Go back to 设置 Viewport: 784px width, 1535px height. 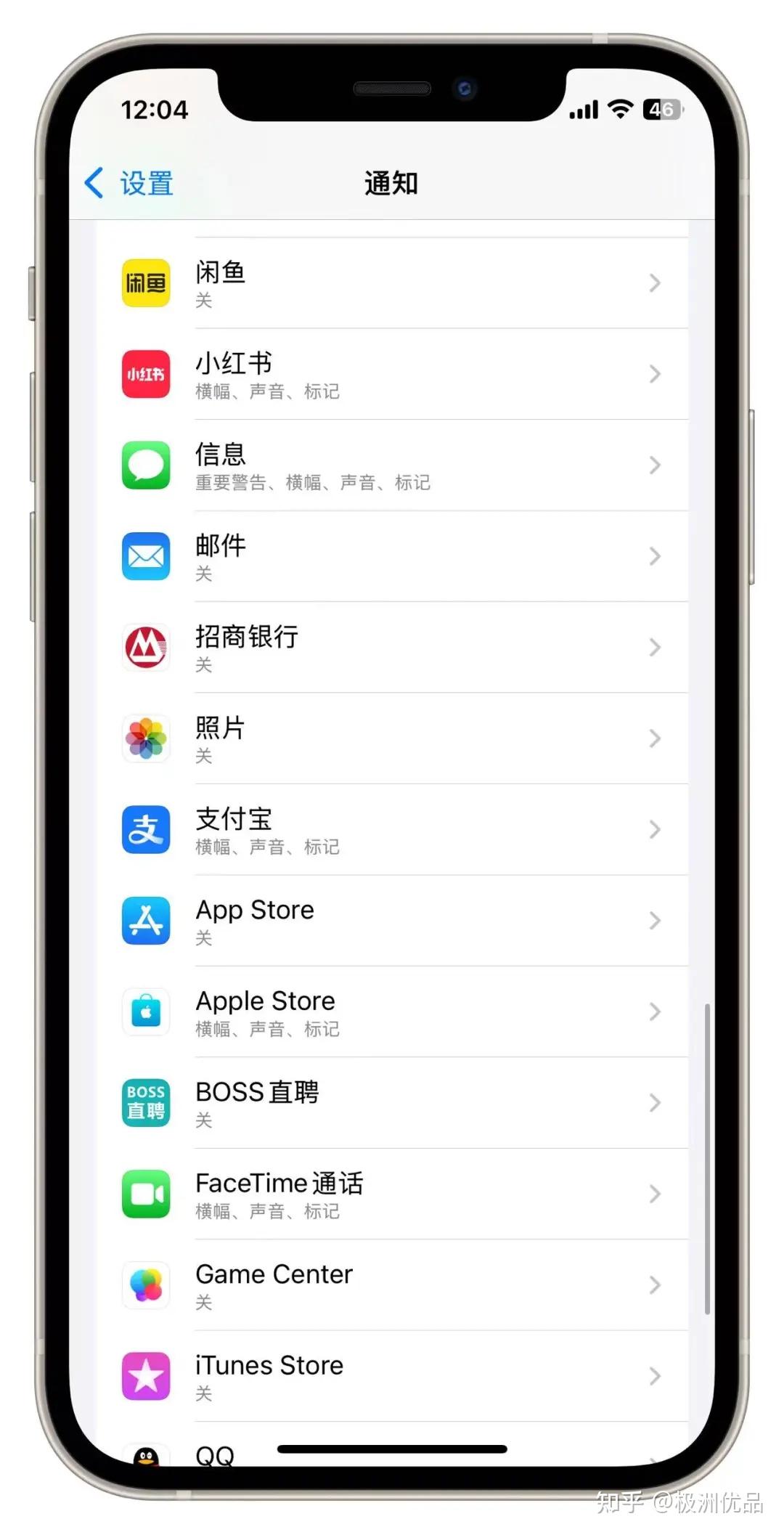(x=129, y=183)
